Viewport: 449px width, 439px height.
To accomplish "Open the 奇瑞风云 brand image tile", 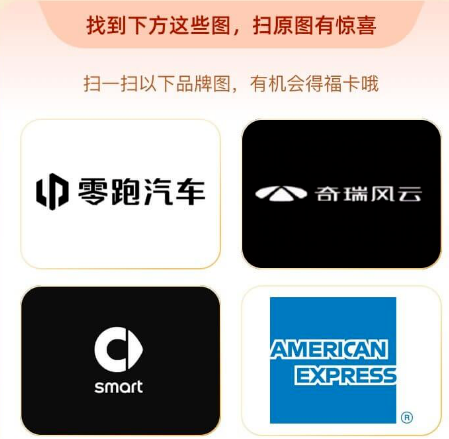I will point(341,194).
